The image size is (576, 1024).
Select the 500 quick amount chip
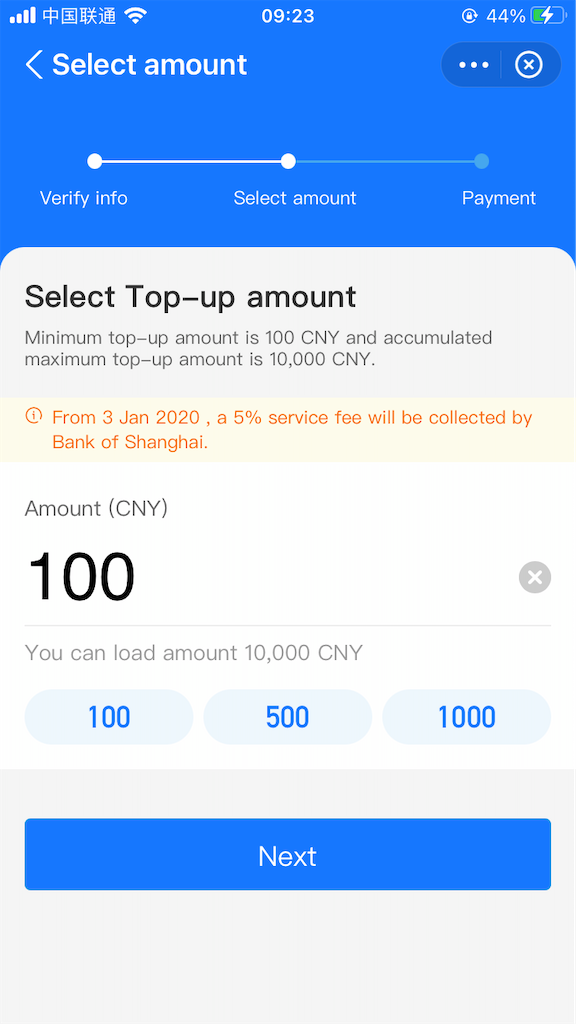coord(287,717)
